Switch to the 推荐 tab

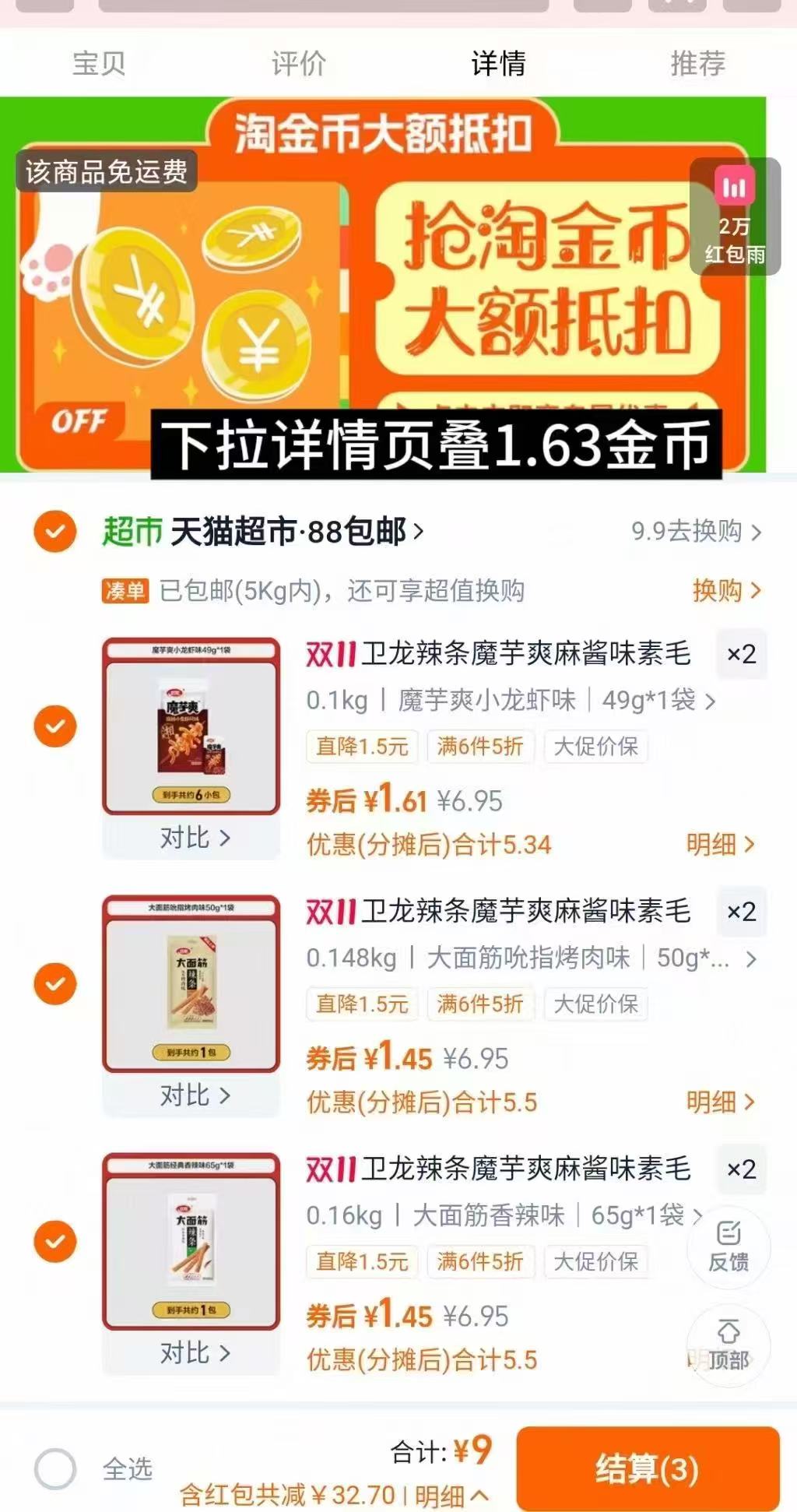[697, 65]
